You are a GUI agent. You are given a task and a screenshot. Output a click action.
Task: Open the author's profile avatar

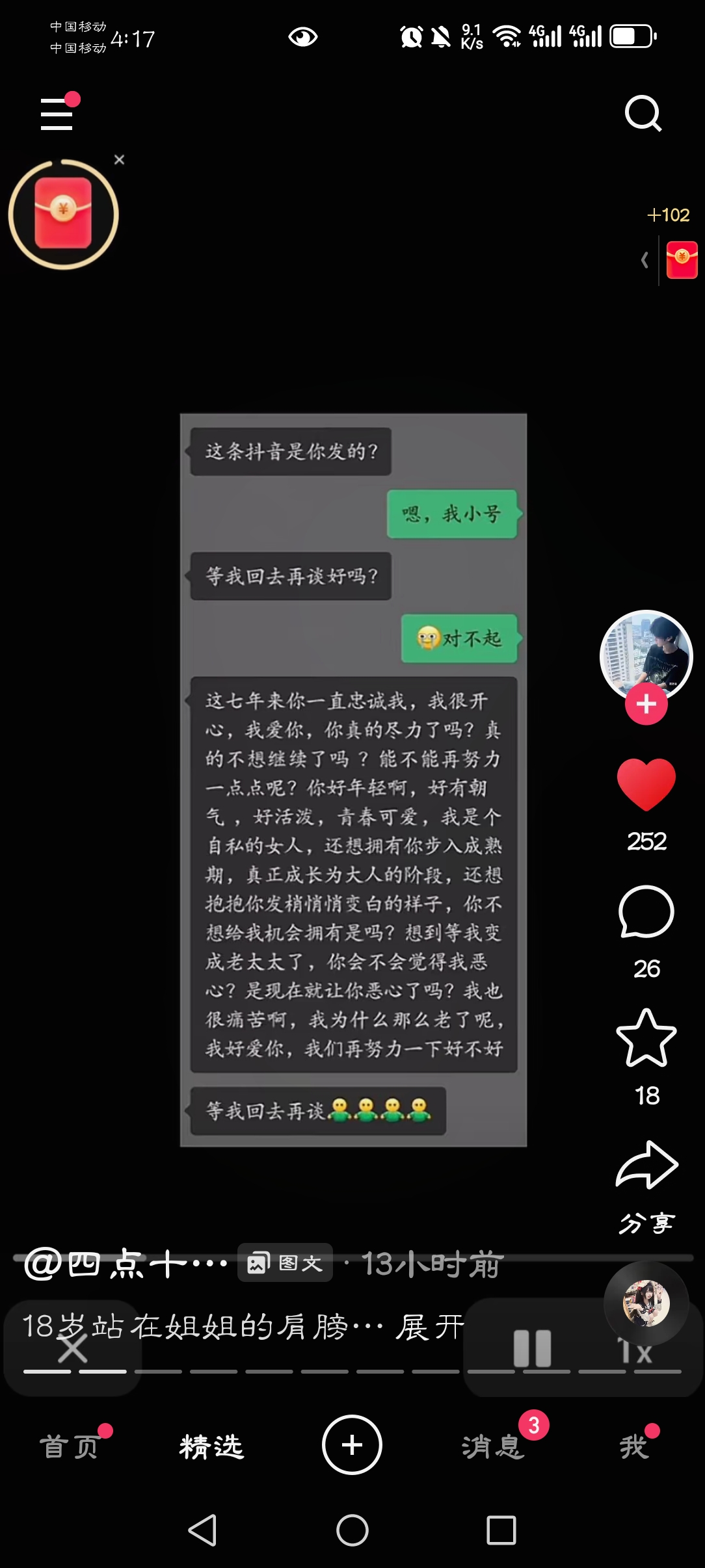point(646,655)
